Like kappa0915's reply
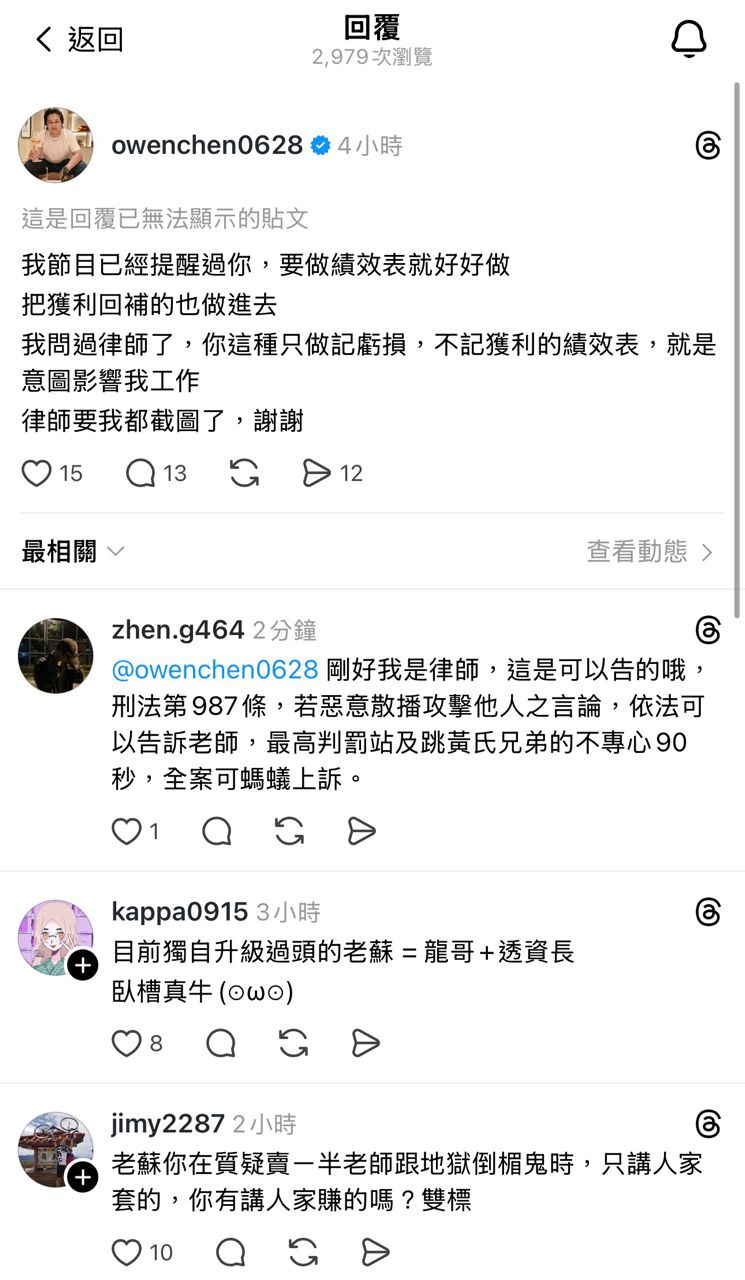This screenshot has width=745, height=1280. tap(126, 1044)
